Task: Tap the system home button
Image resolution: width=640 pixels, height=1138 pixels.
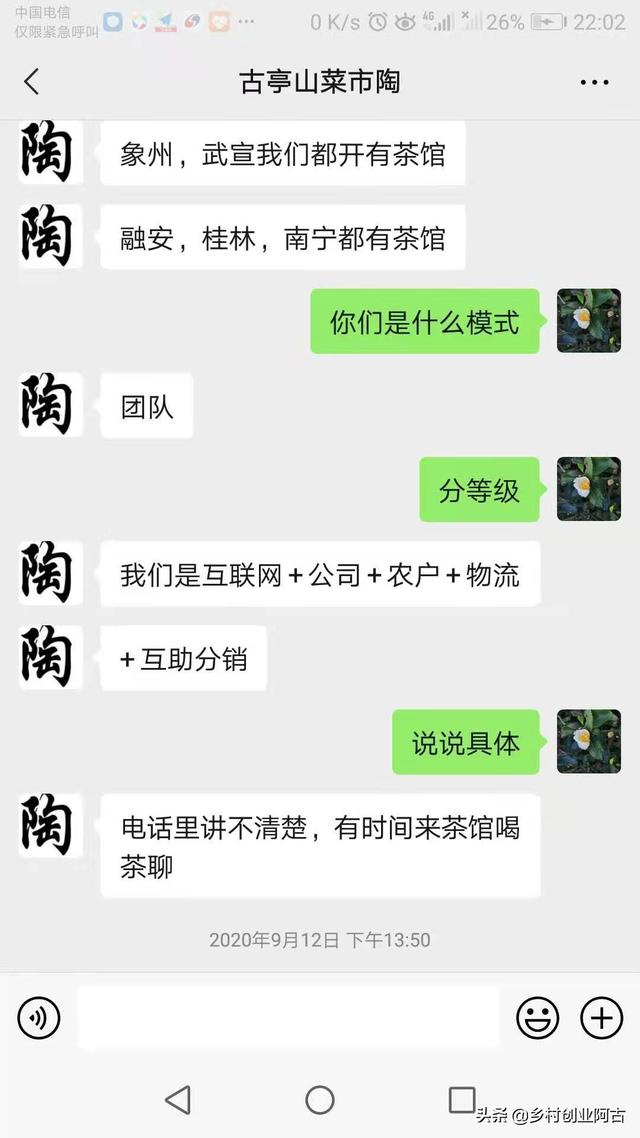Action: 320,1100
